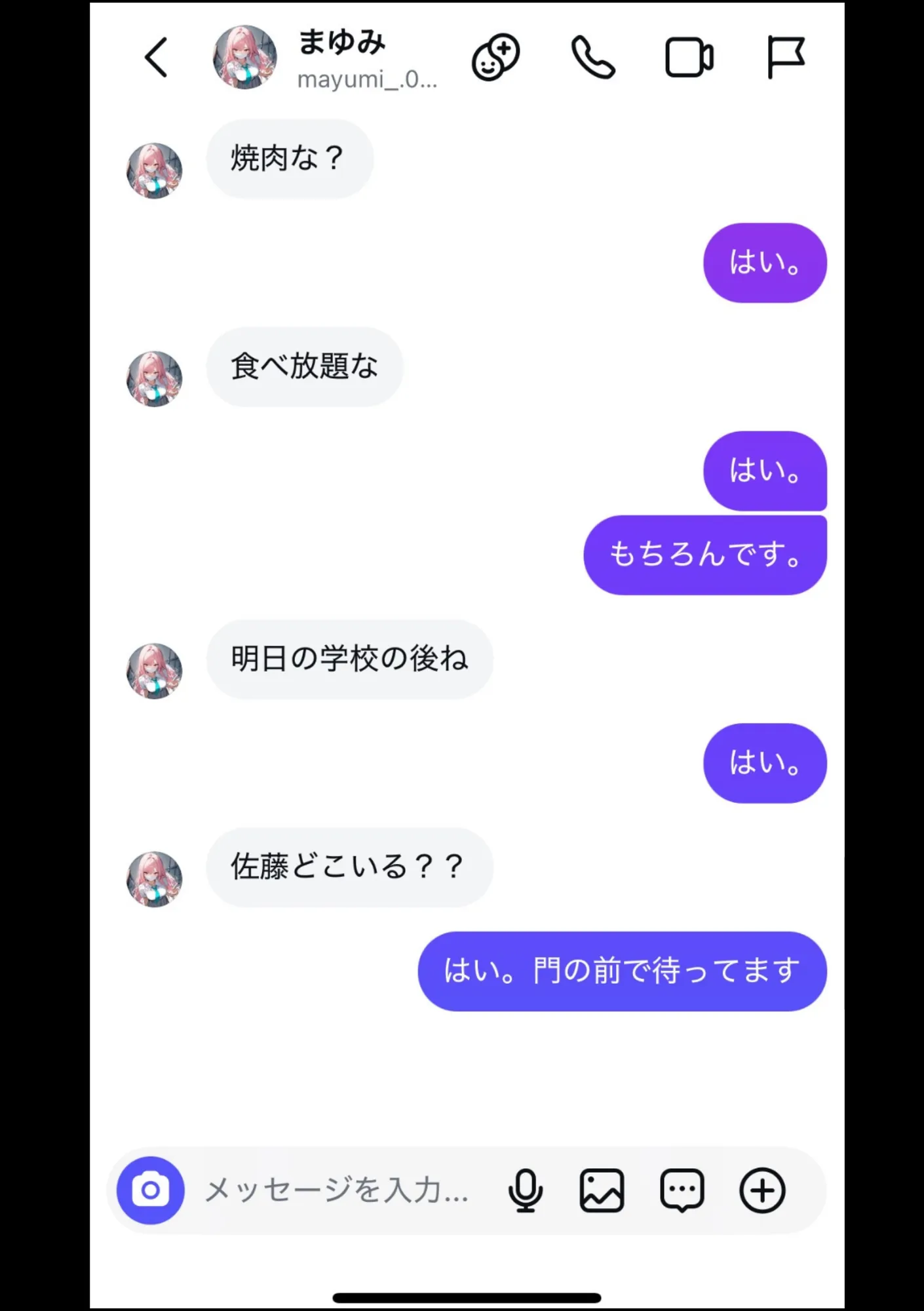Tap the avatar next to 焼肉な？
924x1311 pixels.
pos(154,170)
